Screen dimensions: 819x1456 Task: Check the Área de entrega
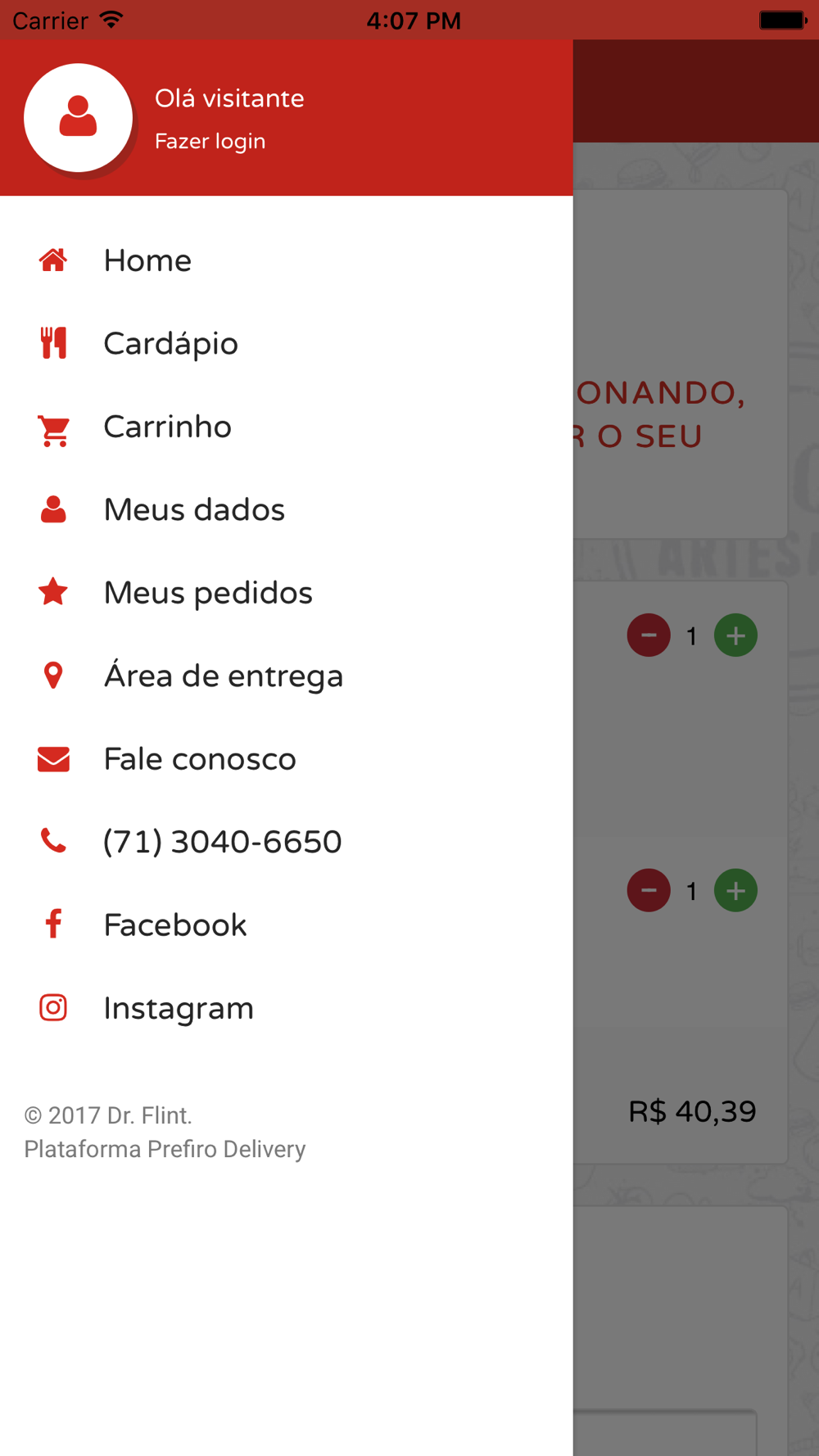coord(287,676)
